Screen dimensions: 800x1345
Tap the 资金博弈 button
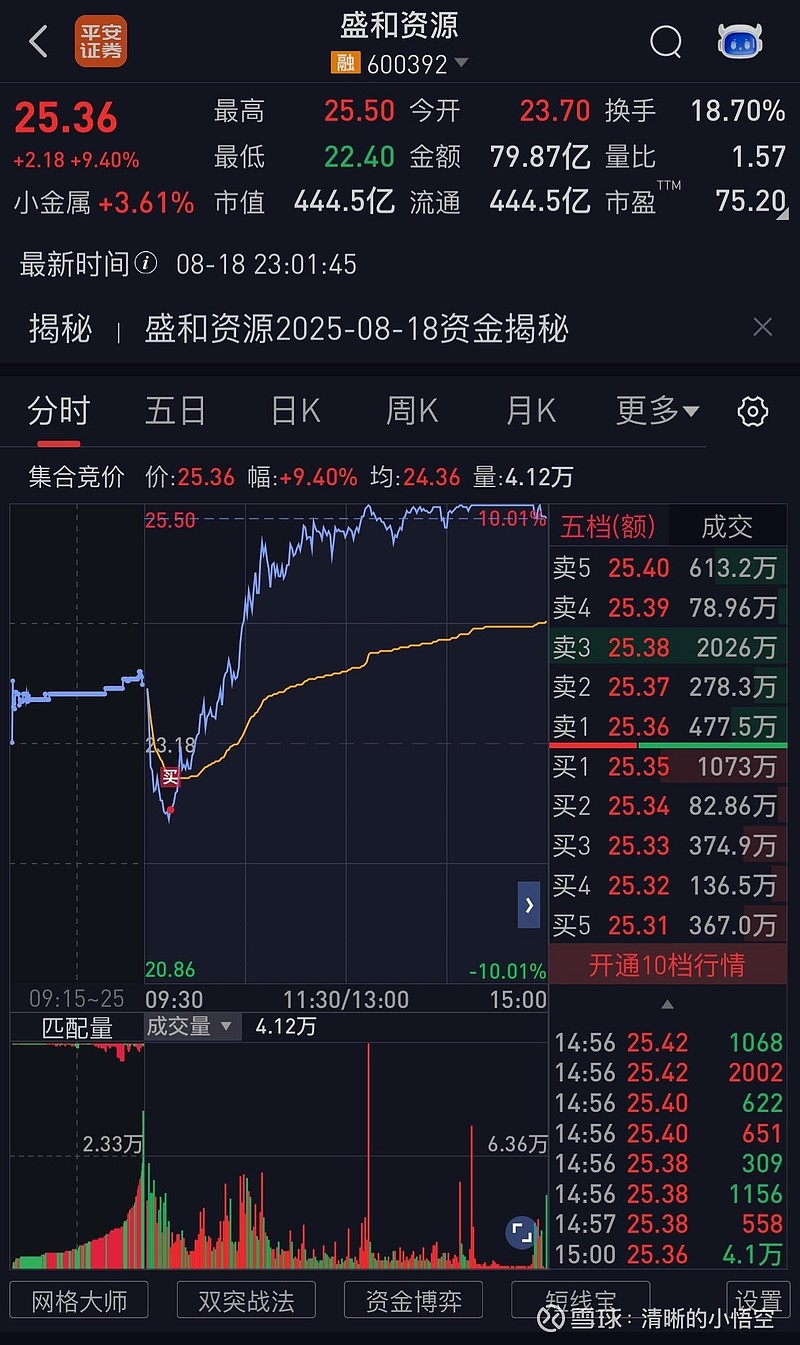click(412, 1300)
